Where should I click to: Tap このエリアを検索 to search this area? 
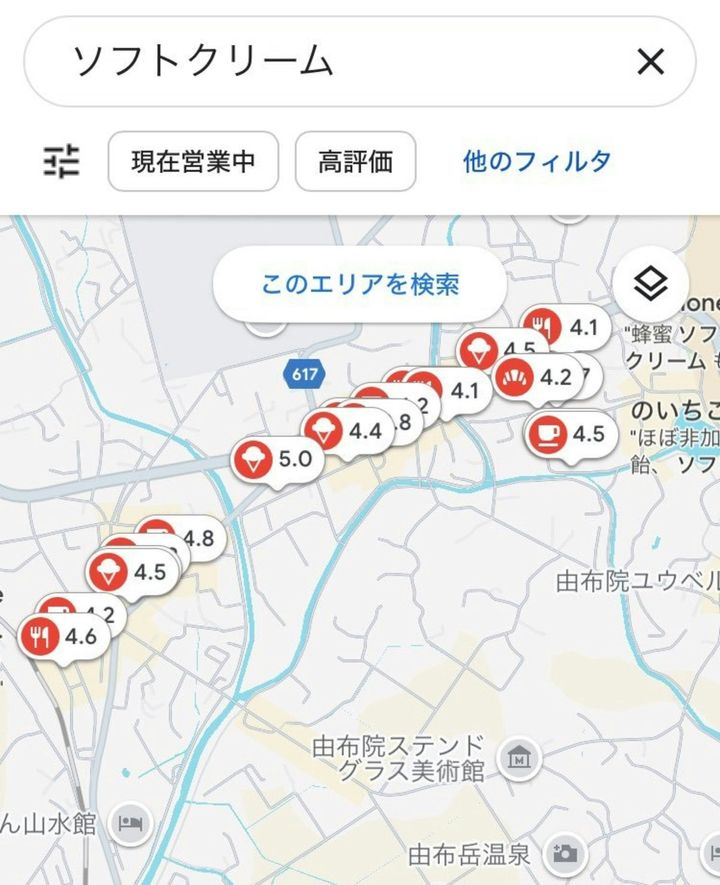360,284
